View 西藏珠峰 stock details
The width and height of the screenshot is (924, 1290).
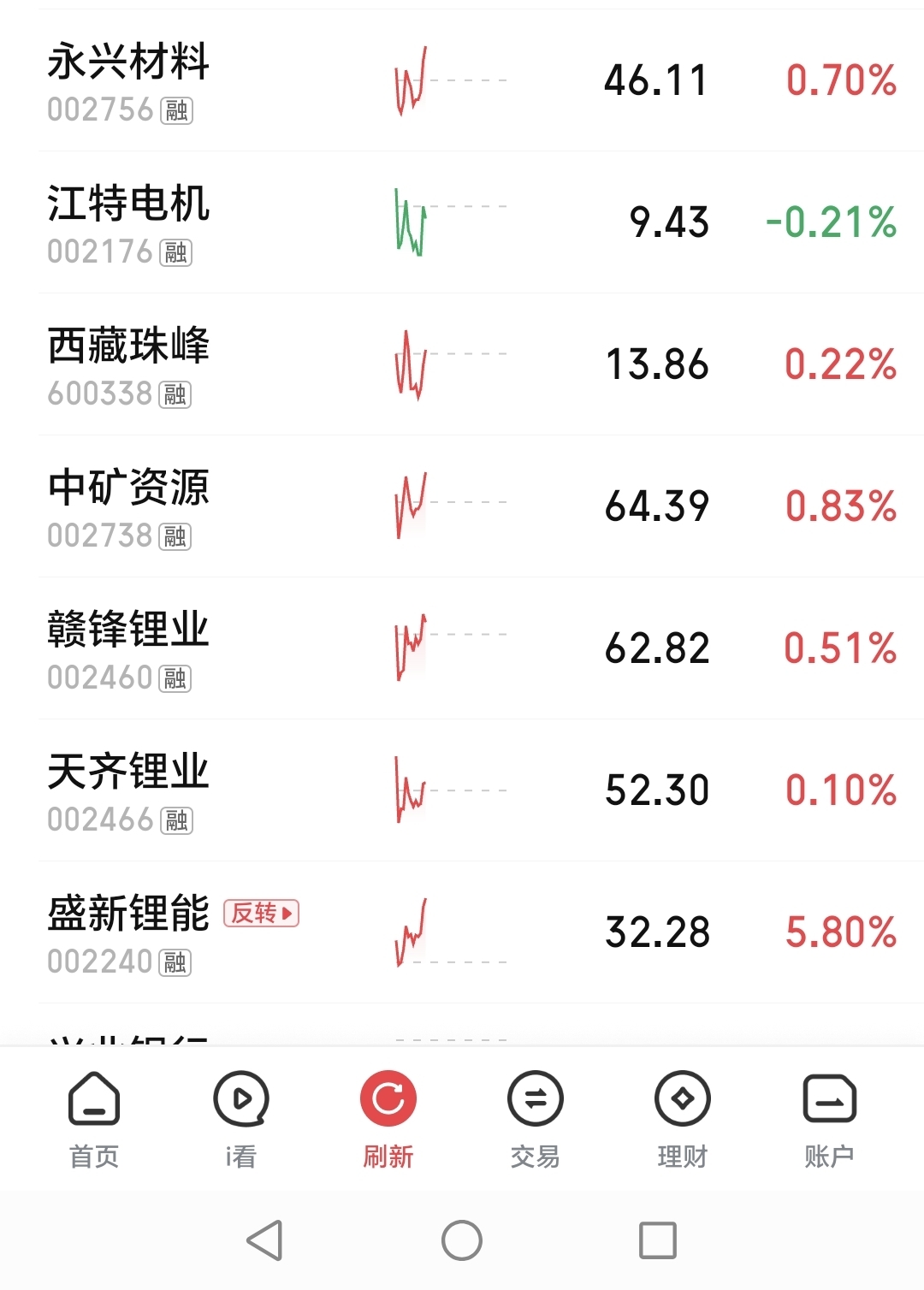[x=128, y=365]
